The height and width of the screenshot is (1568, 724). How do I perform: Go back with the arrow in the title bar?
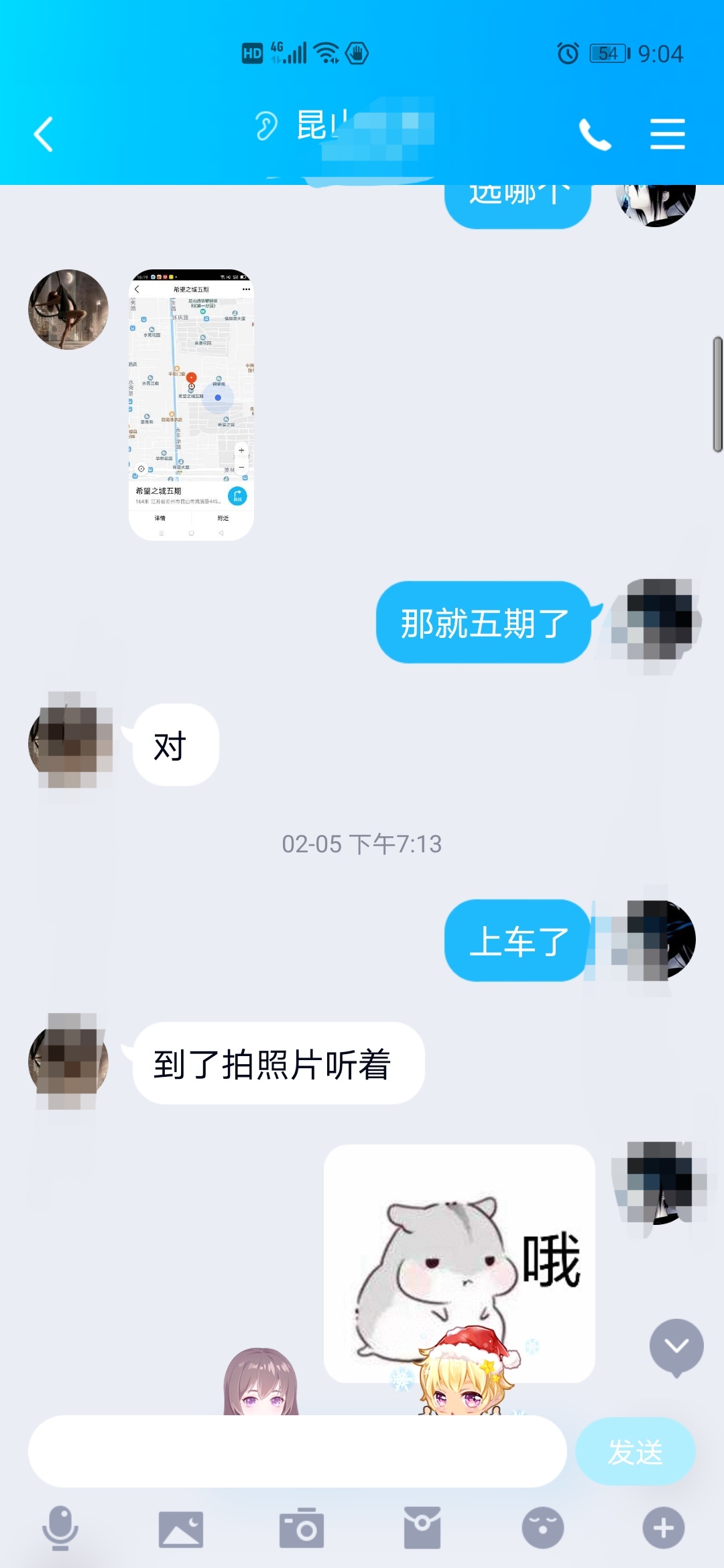[x=43, y=133]
